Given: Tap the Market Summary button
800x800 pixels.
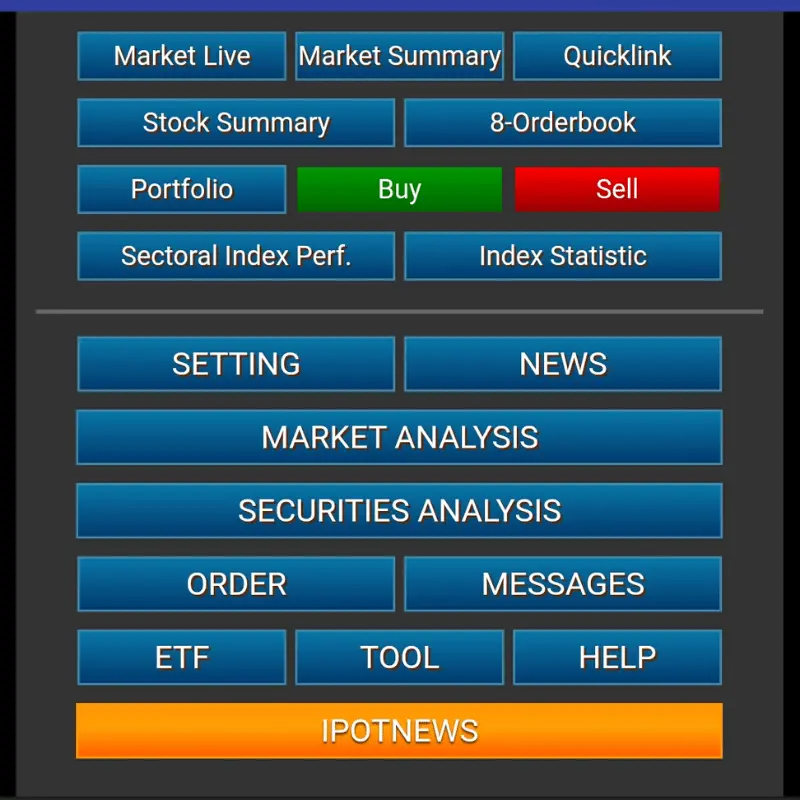Looking at the screenshot, I should [400, 56].
